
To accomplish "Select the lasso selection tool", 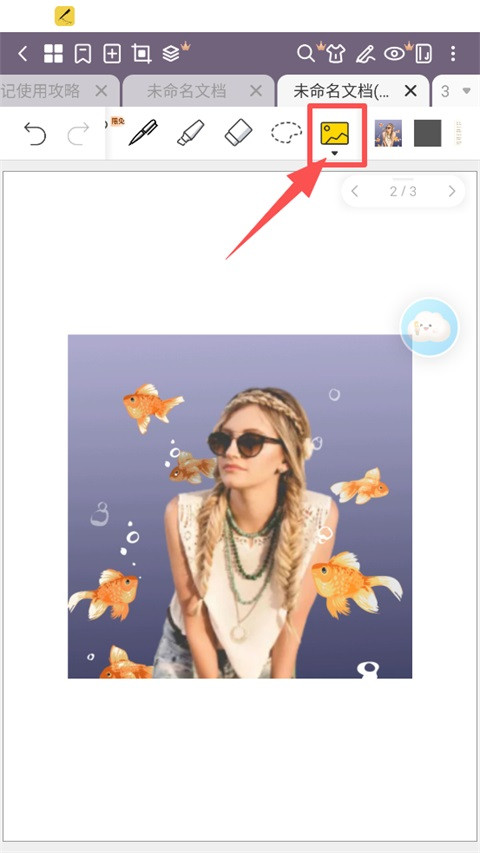I will click(286, 133).
